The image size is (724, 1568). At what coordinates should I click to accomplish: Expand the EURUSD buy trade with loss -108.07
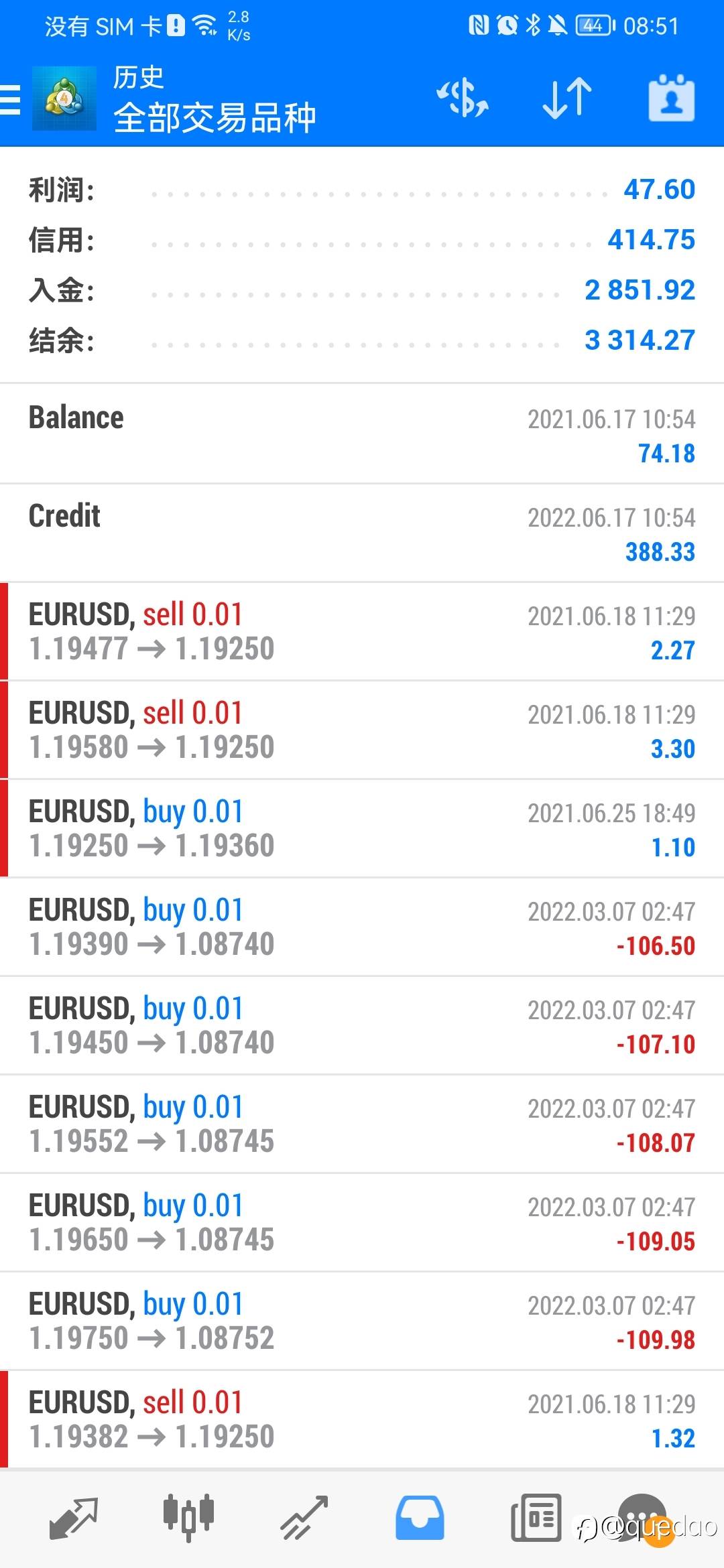(362, 1124)
